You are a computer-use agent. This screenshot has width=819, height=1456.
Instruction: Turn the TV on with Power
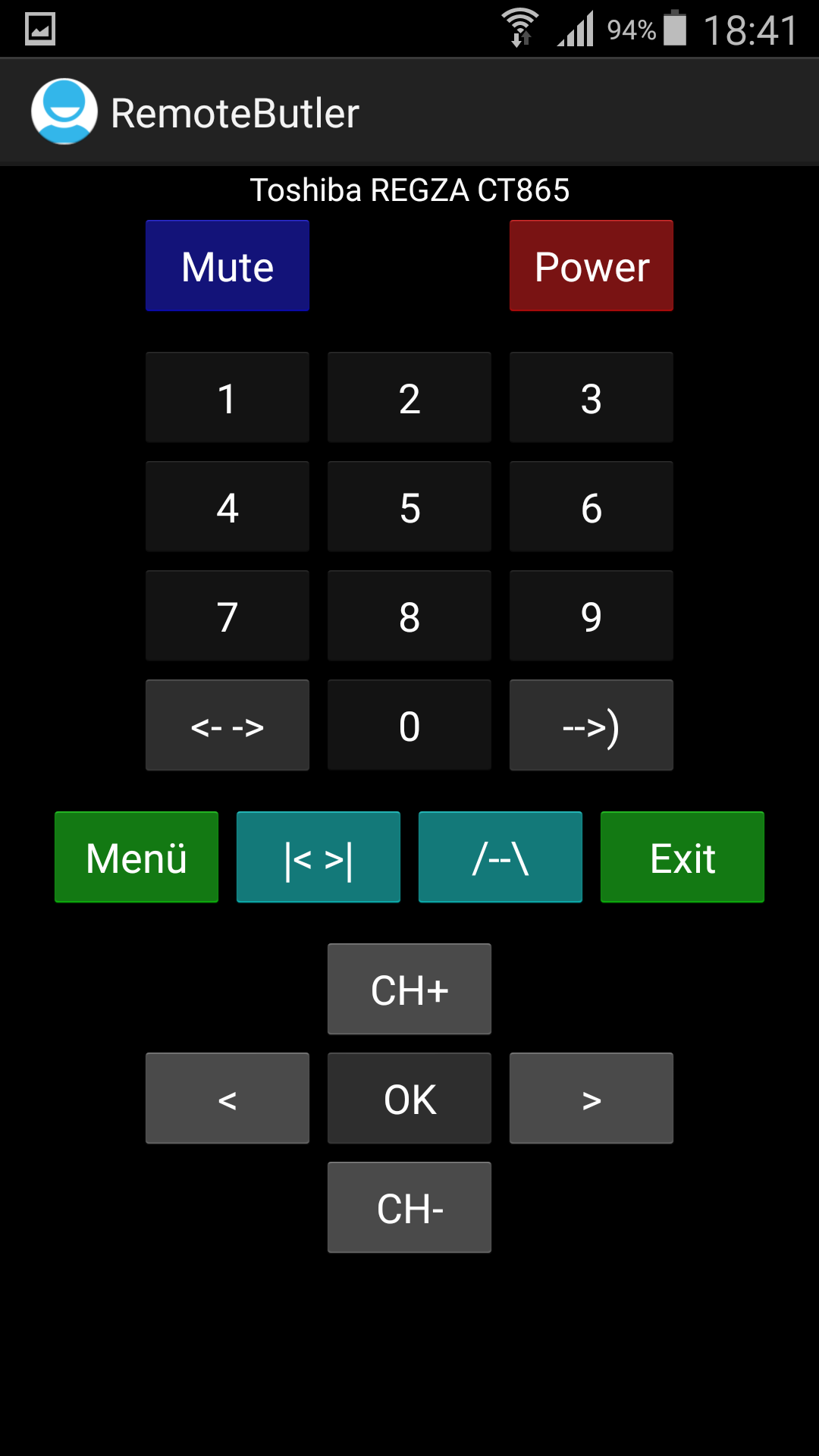tap(591, 265)
